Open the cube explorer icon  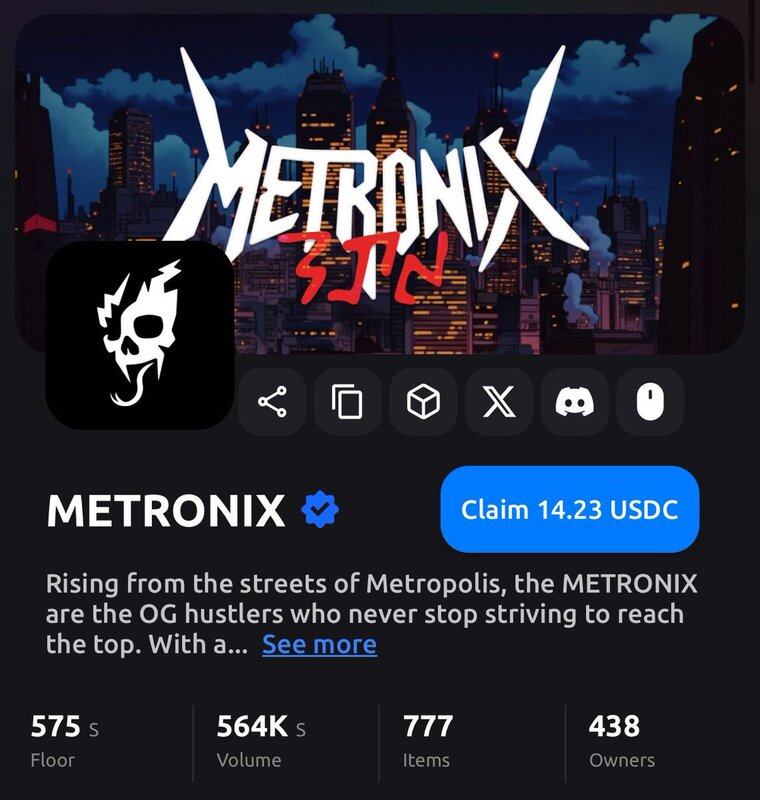(x=424, y=403)
